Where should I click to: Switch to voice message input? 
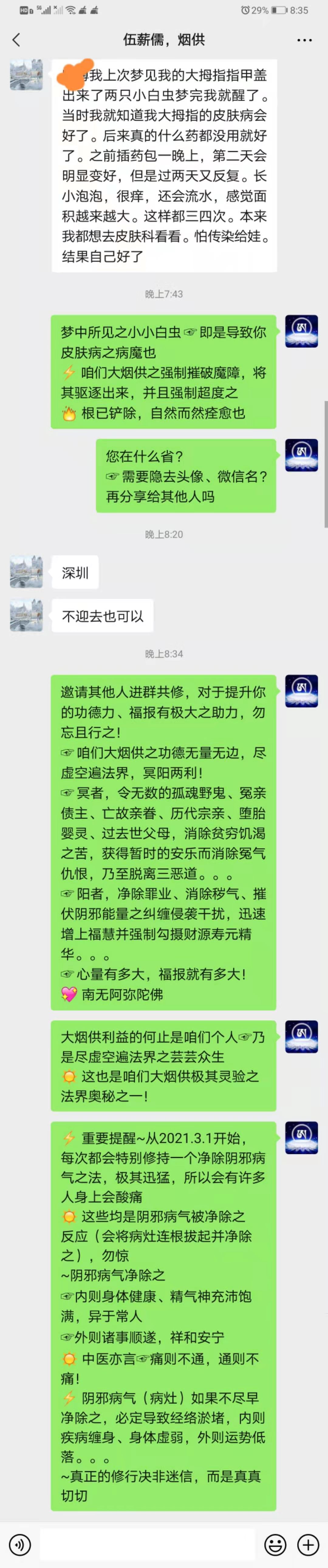point(20,1544)
